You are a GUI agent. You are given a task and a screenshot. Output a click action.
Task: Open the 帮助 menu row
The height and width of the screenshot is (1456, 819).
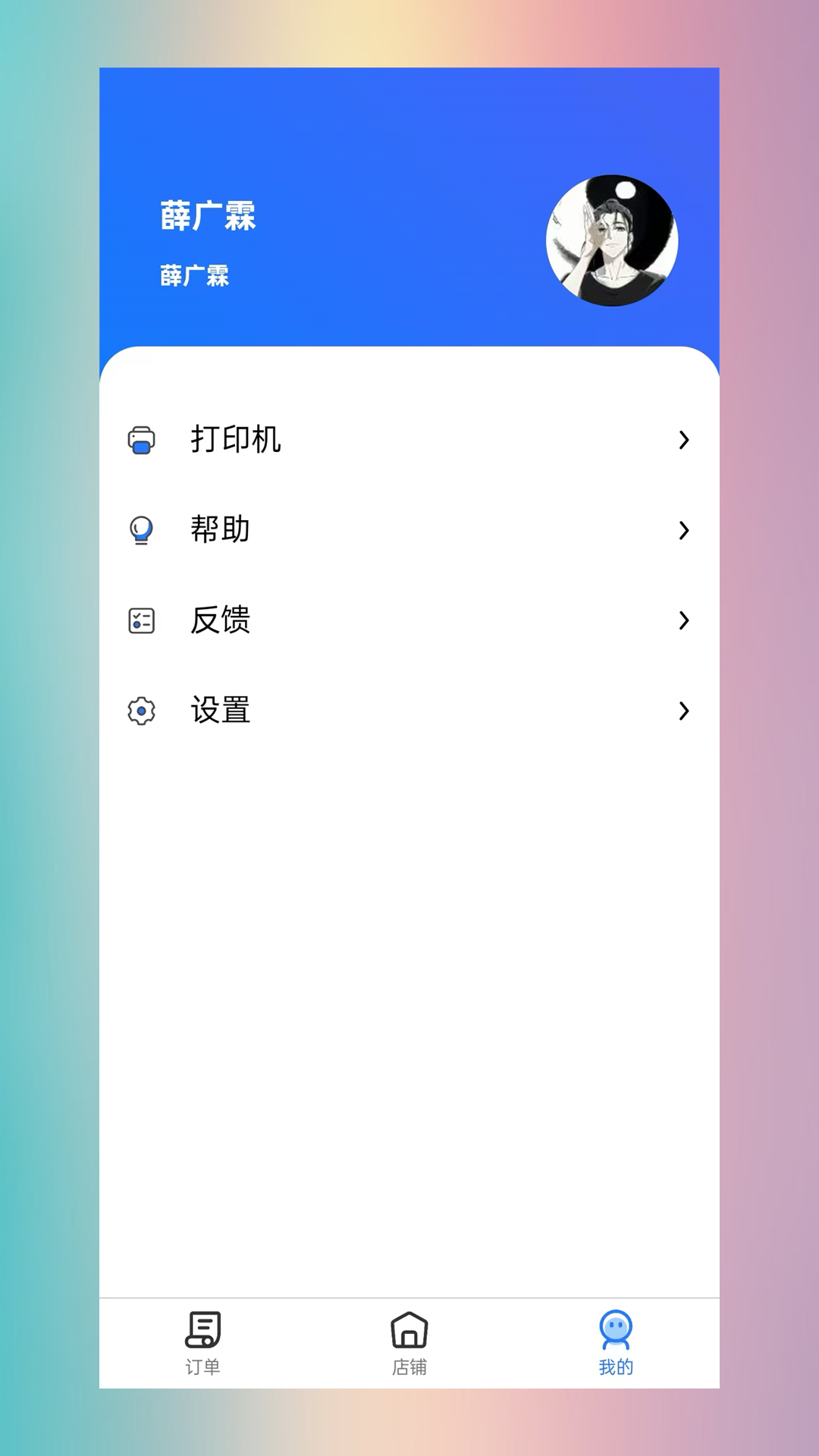click(x=409, y=530)
